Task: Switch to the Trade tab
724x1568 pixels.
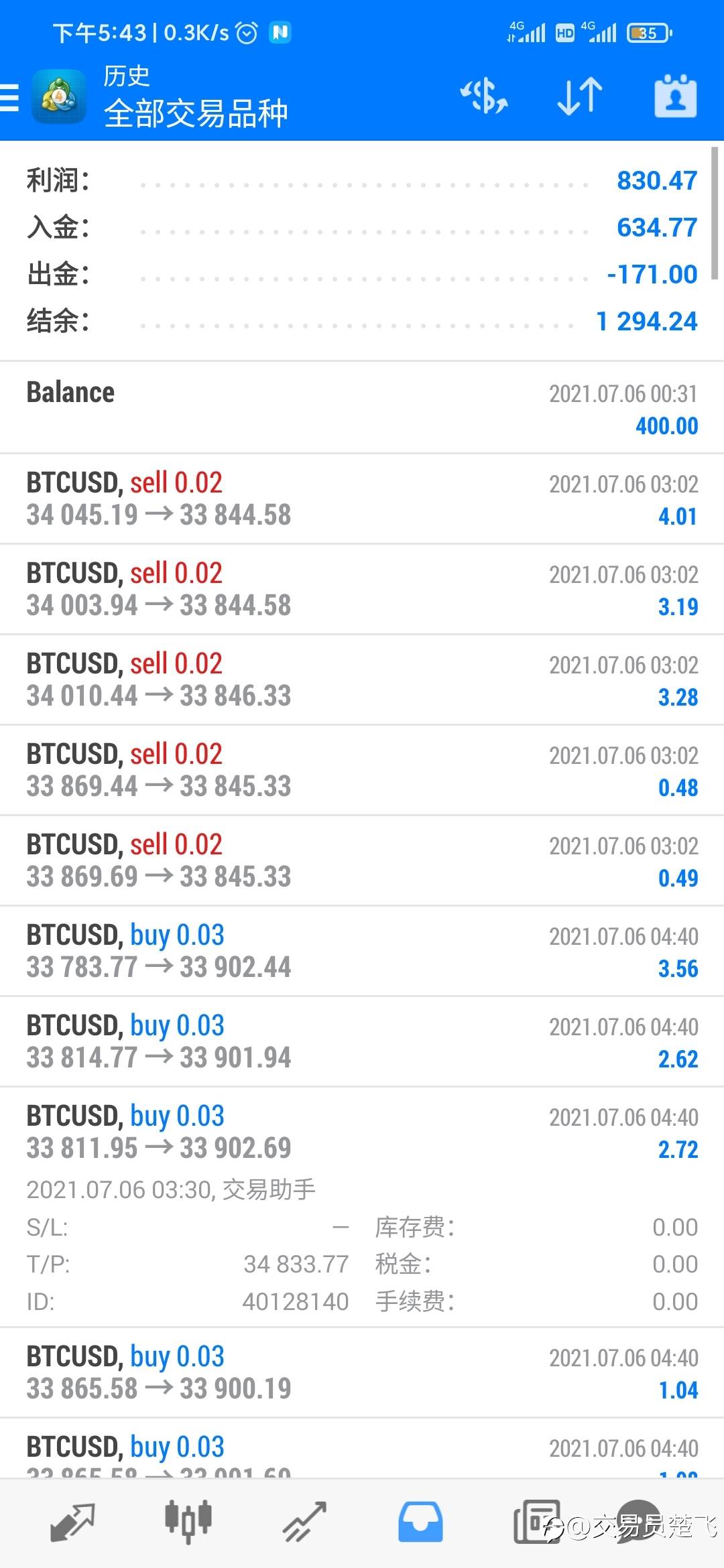Action: point(304,1522)
